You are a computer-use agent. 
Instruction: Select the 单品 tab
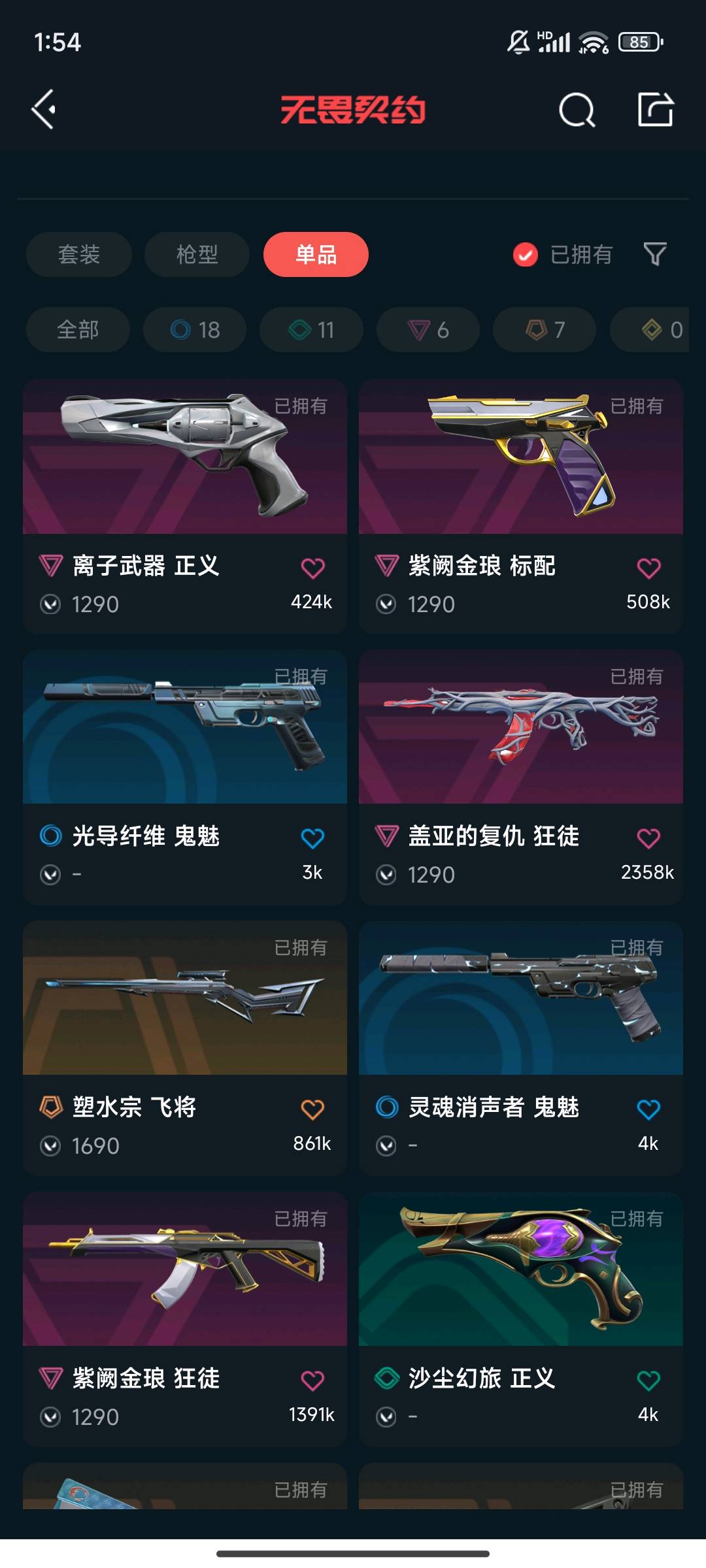316,254
